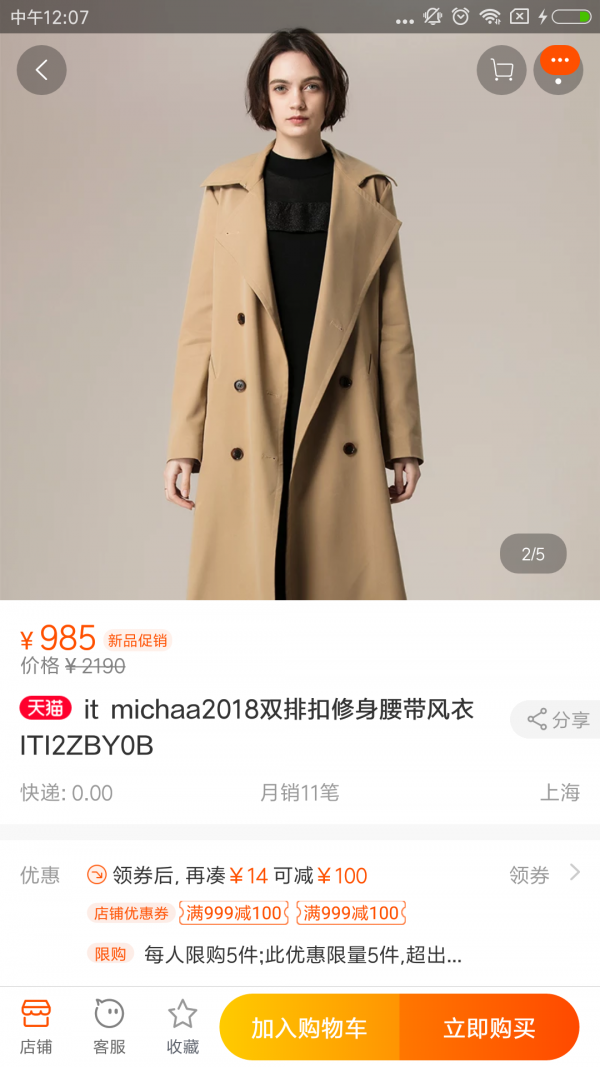Select the first 满999减100 coupon
This screenshot has width=600, height=1067.
[233, 912]
